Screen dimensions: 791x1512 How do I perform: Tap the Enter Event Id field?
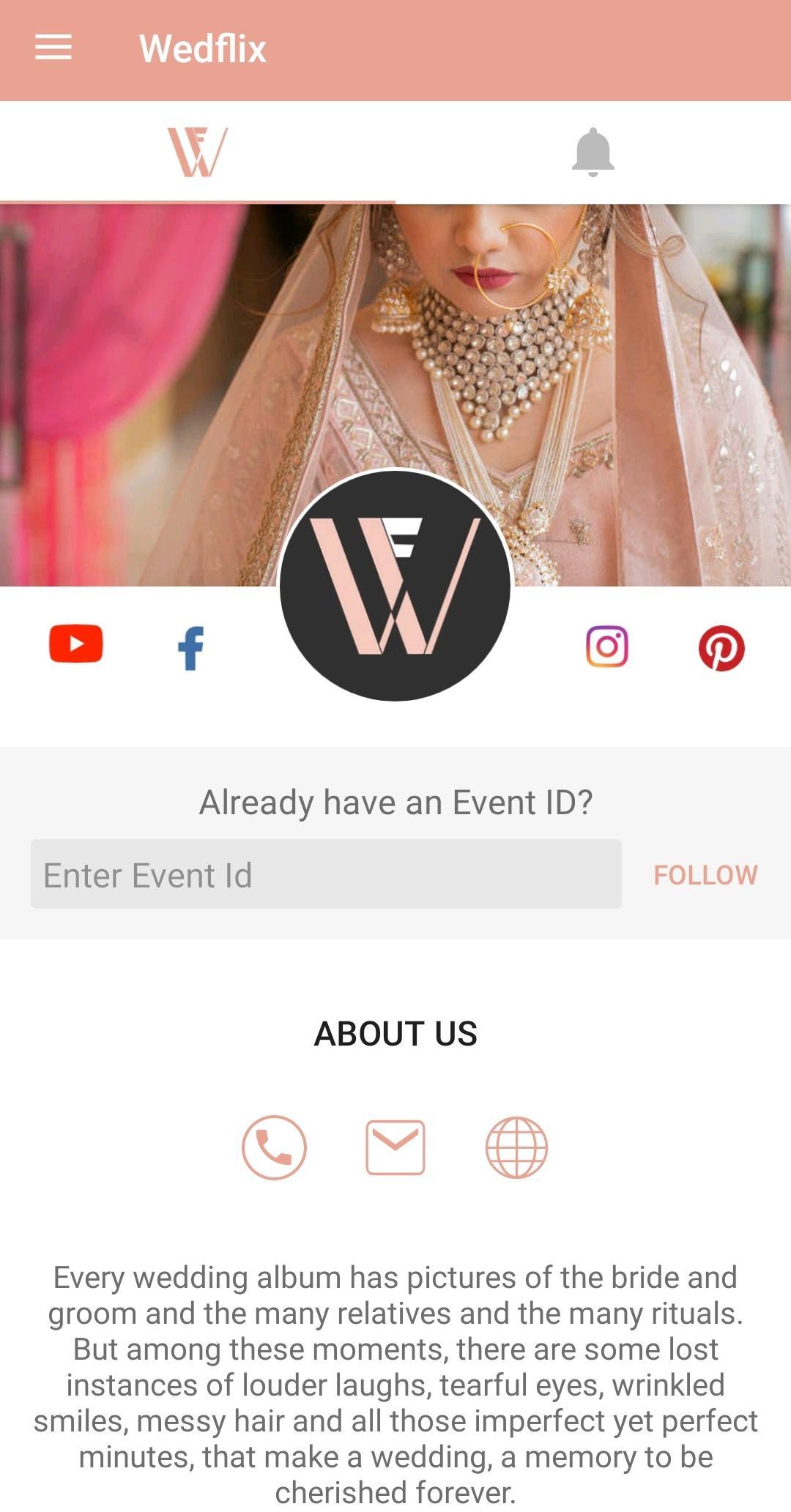pos(326,874)
